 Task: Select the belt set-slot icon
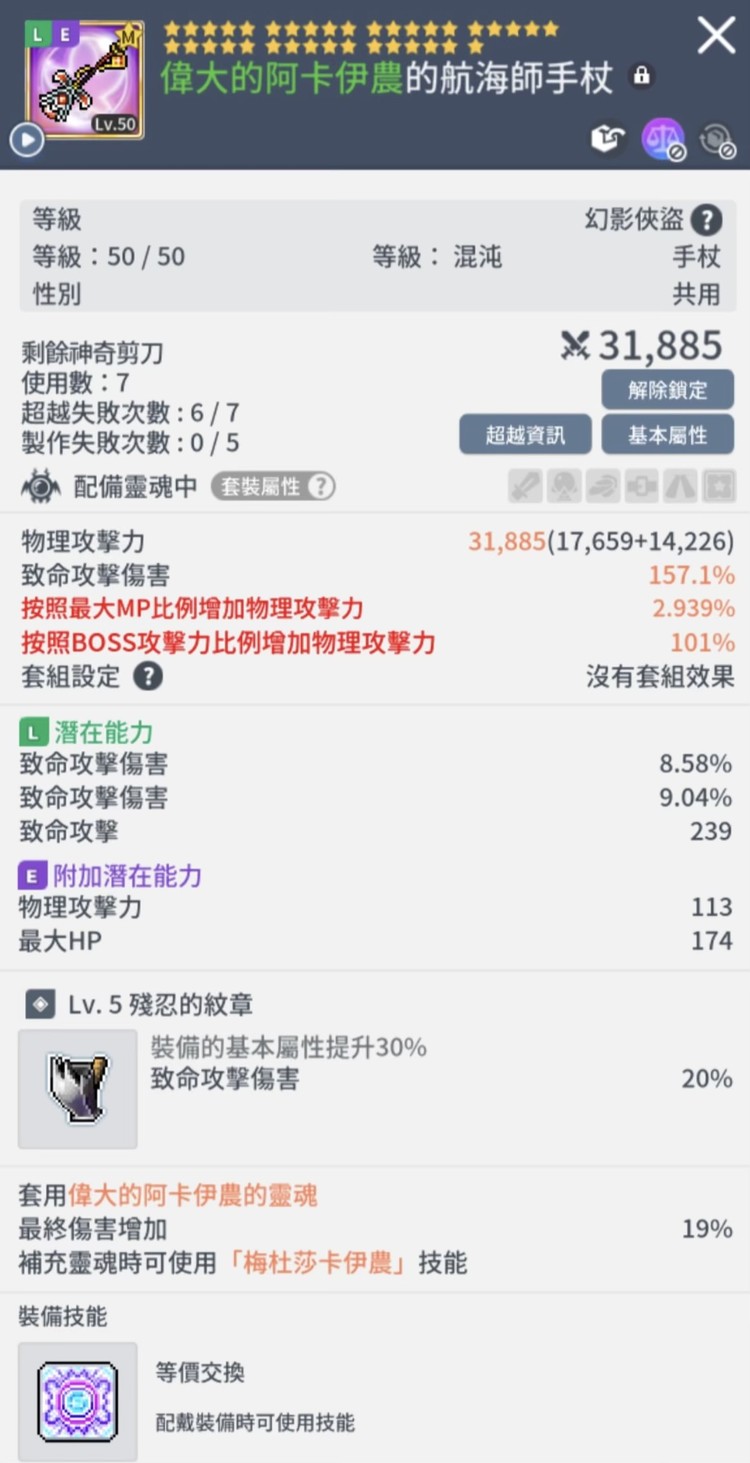643,486
